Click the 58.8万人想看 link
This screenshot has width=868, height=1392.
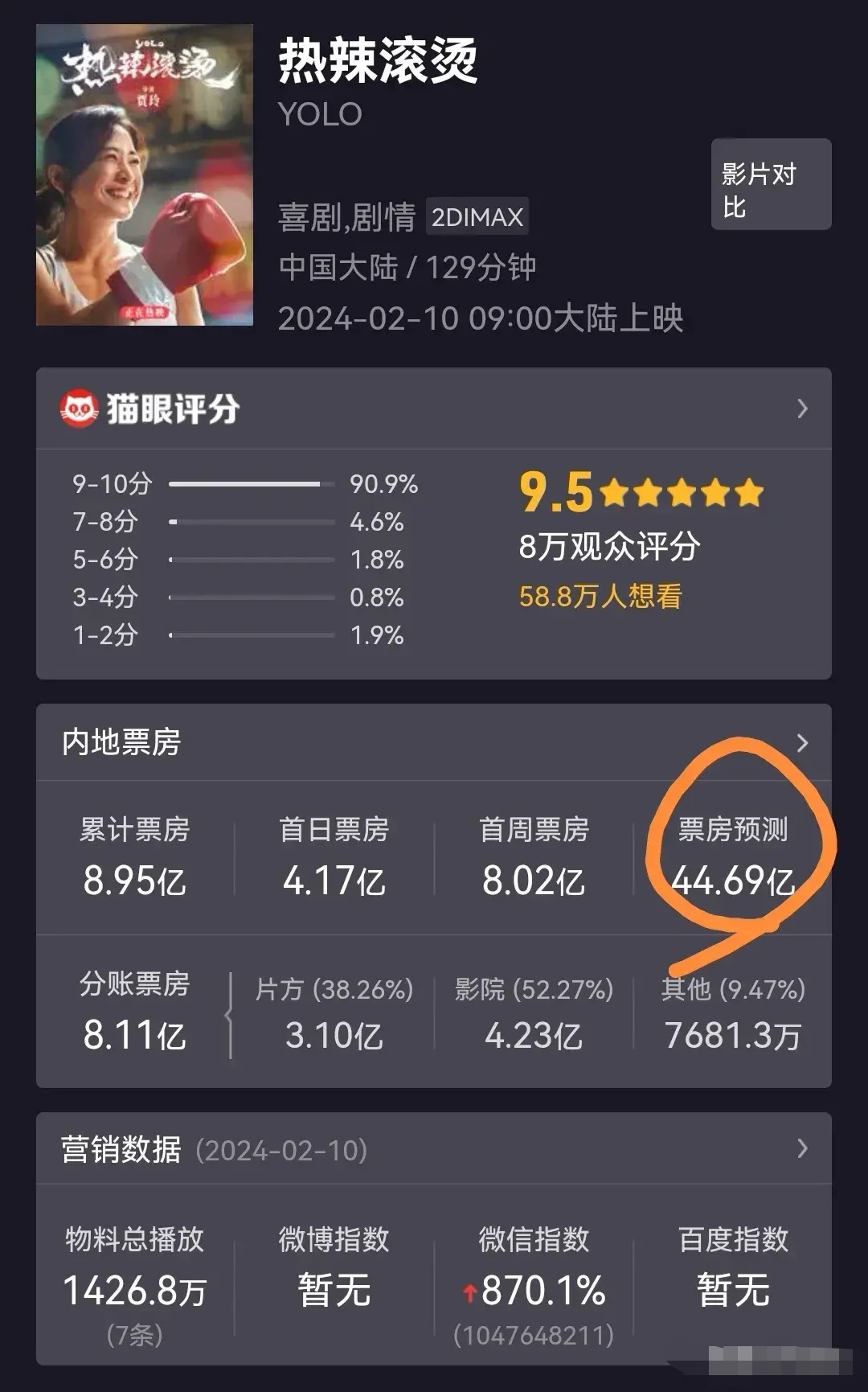point(601,598)
